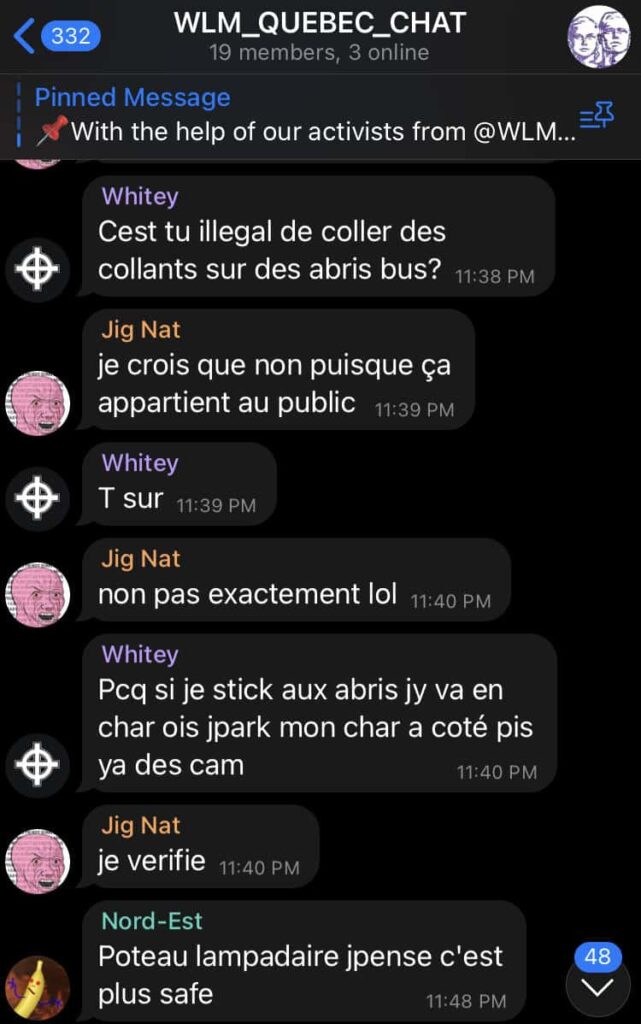641x1024 pixels.
Task: Show the pinned messages list icon
Action: point(597,115)
